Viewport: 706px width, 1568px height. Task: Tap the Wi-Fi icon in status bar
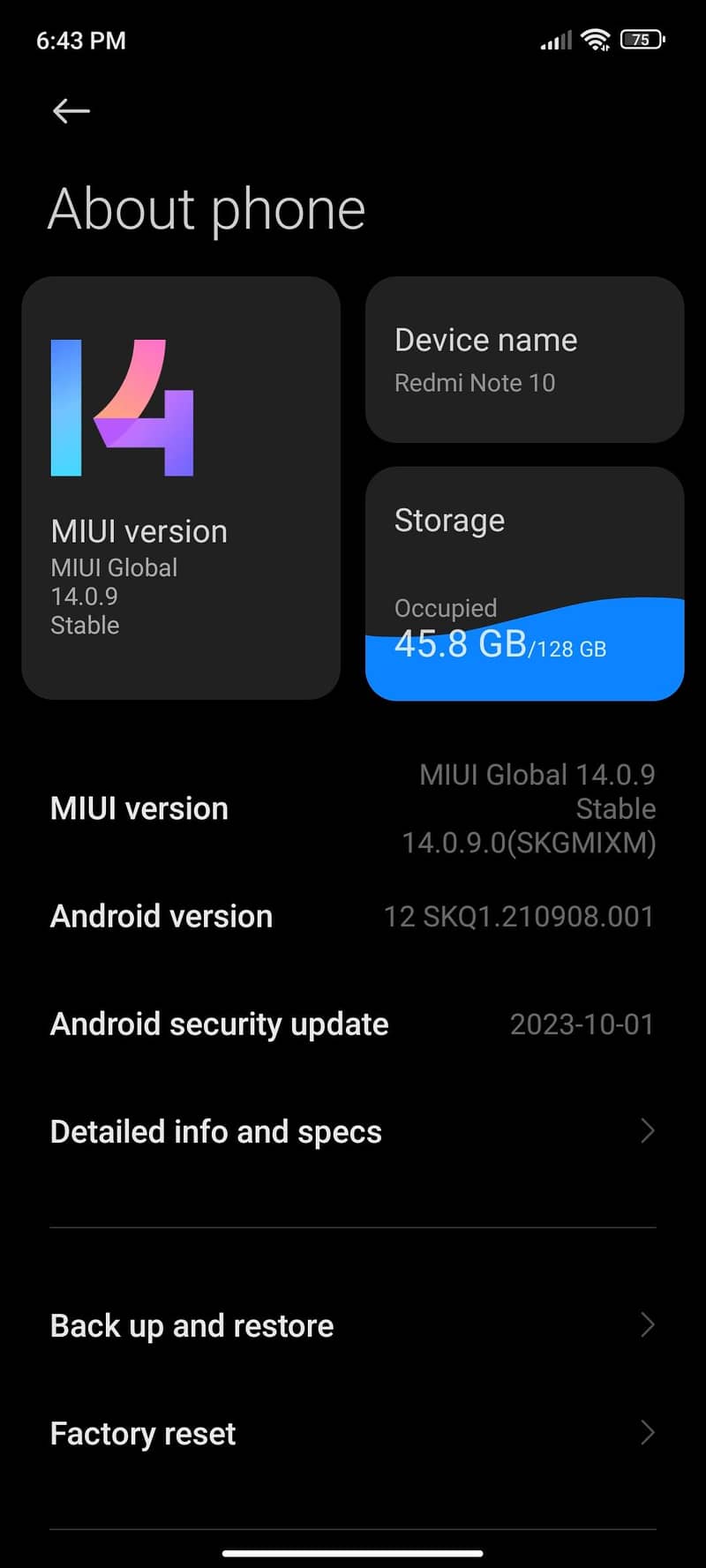tap(595, 39)
